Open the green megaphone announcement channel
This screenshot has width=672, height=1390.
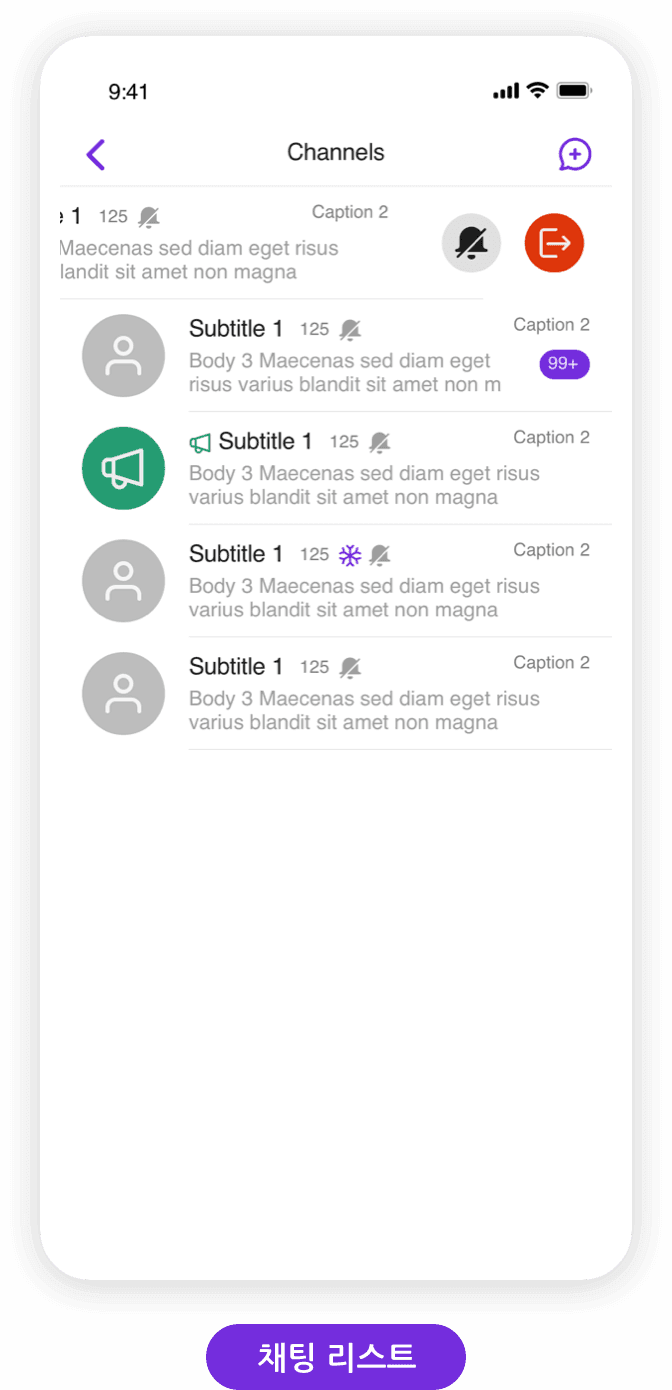coord(336,468)
